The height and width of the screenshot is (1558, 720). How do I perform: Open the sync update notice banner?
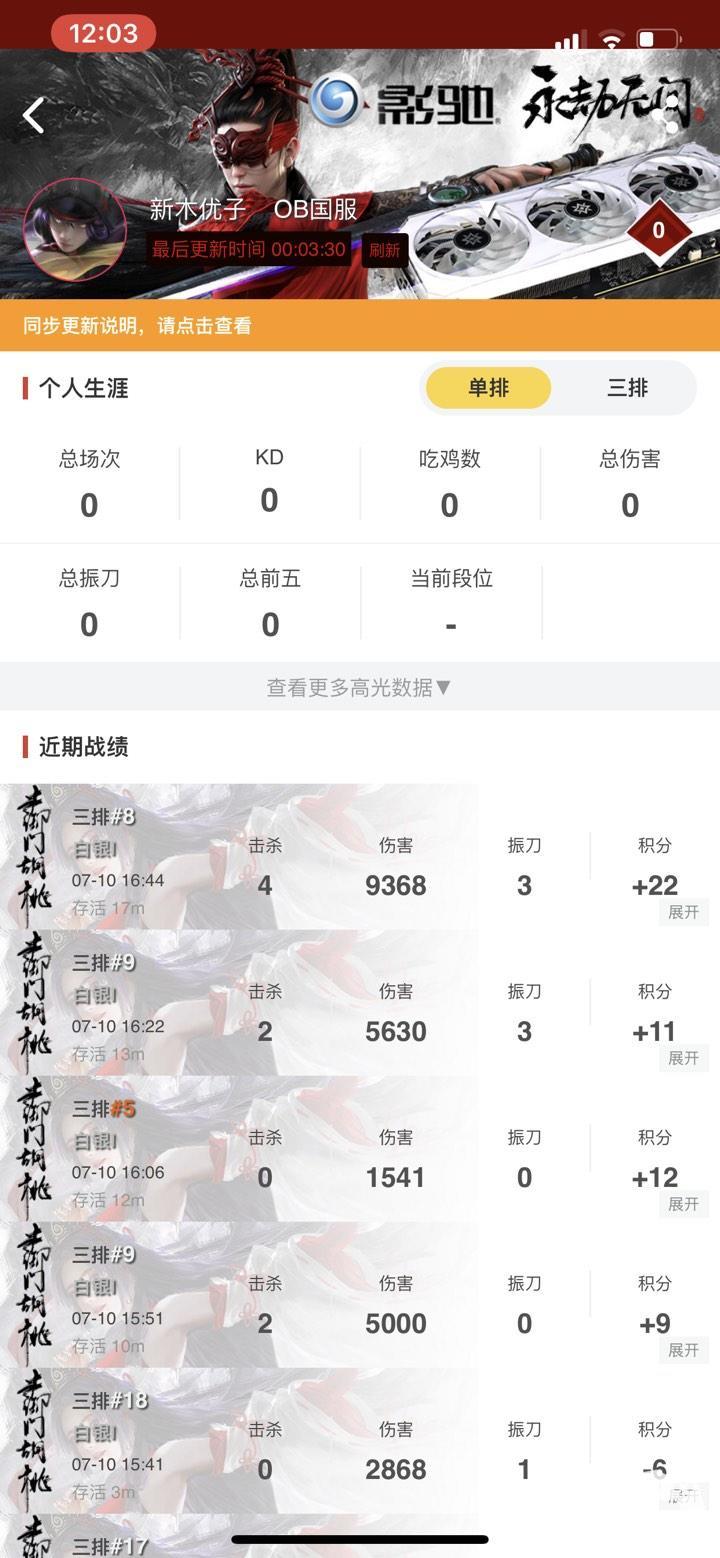(360, 326)
